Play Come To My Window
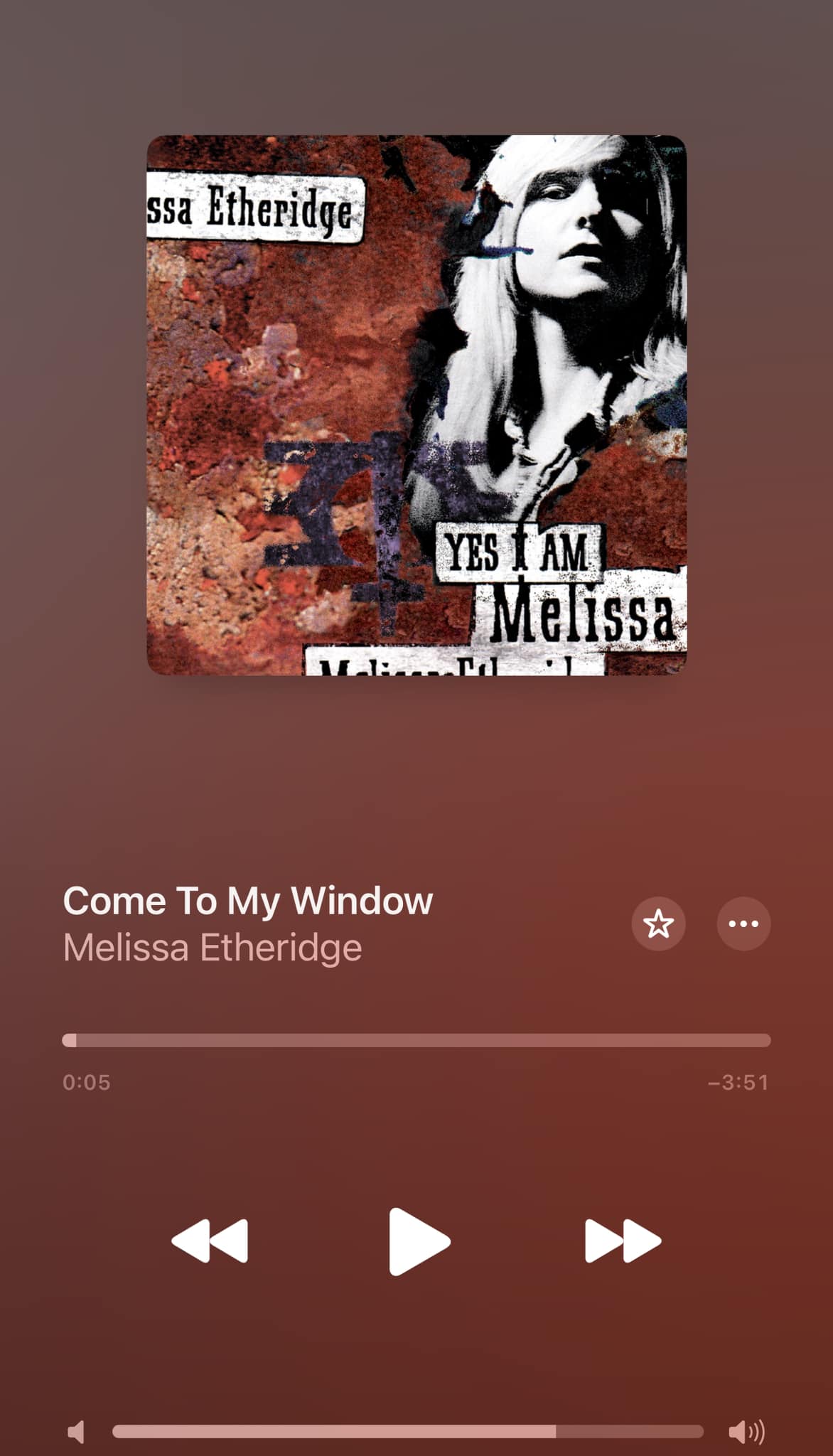Screen dimensions: 833x1456 (418, 1241)
